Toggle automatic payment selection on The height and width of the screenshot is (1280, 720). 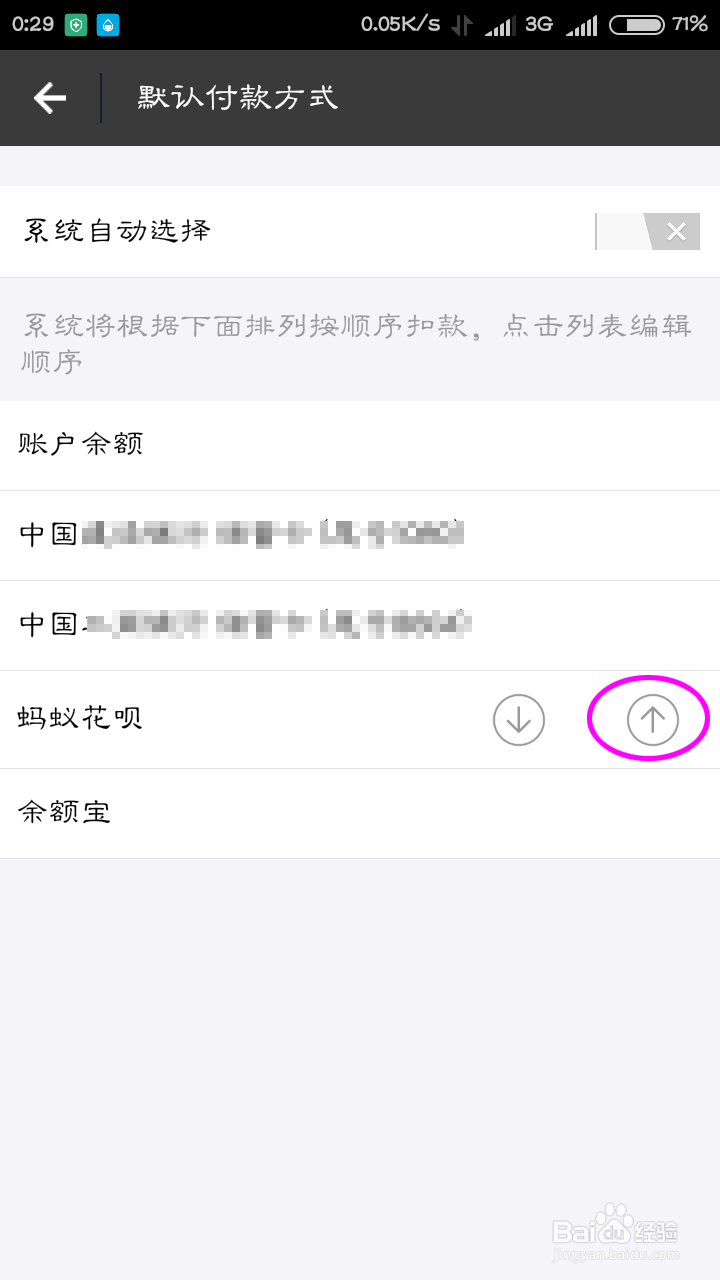(x=646, y=231)
